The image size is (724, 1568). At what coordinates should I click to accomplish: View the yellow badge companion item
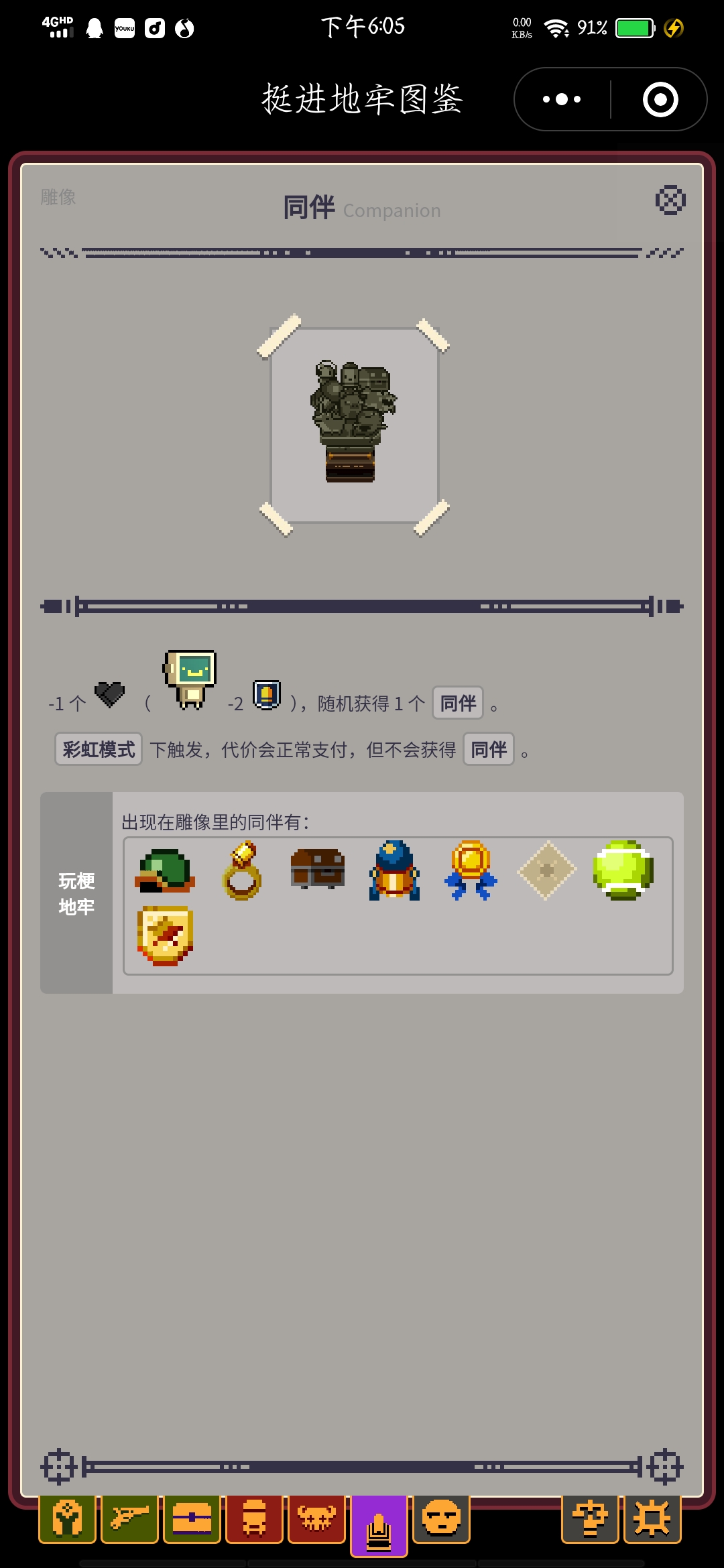click(165, 936)
